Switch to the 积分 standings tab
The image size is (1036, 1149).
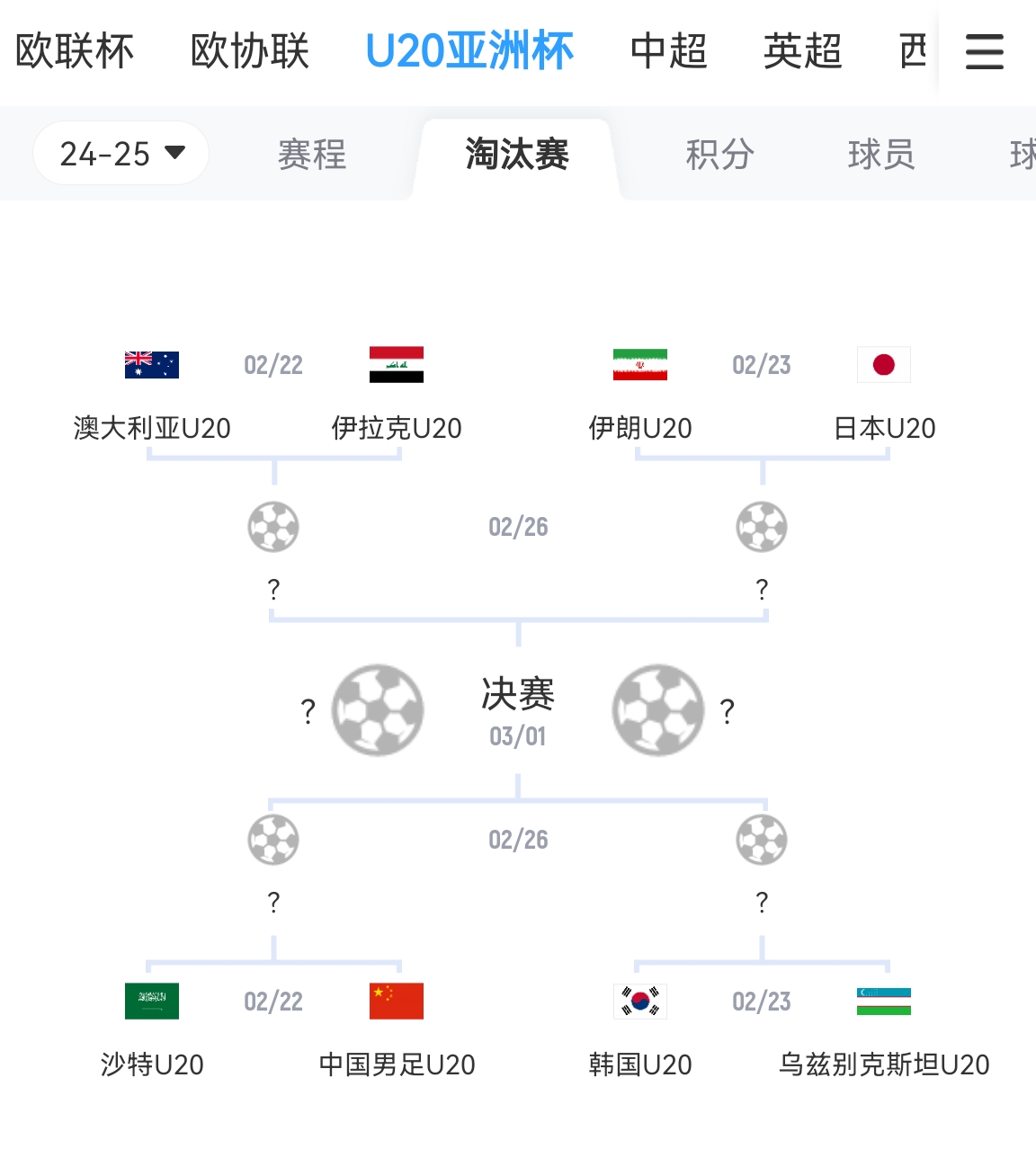click(719, 155)
